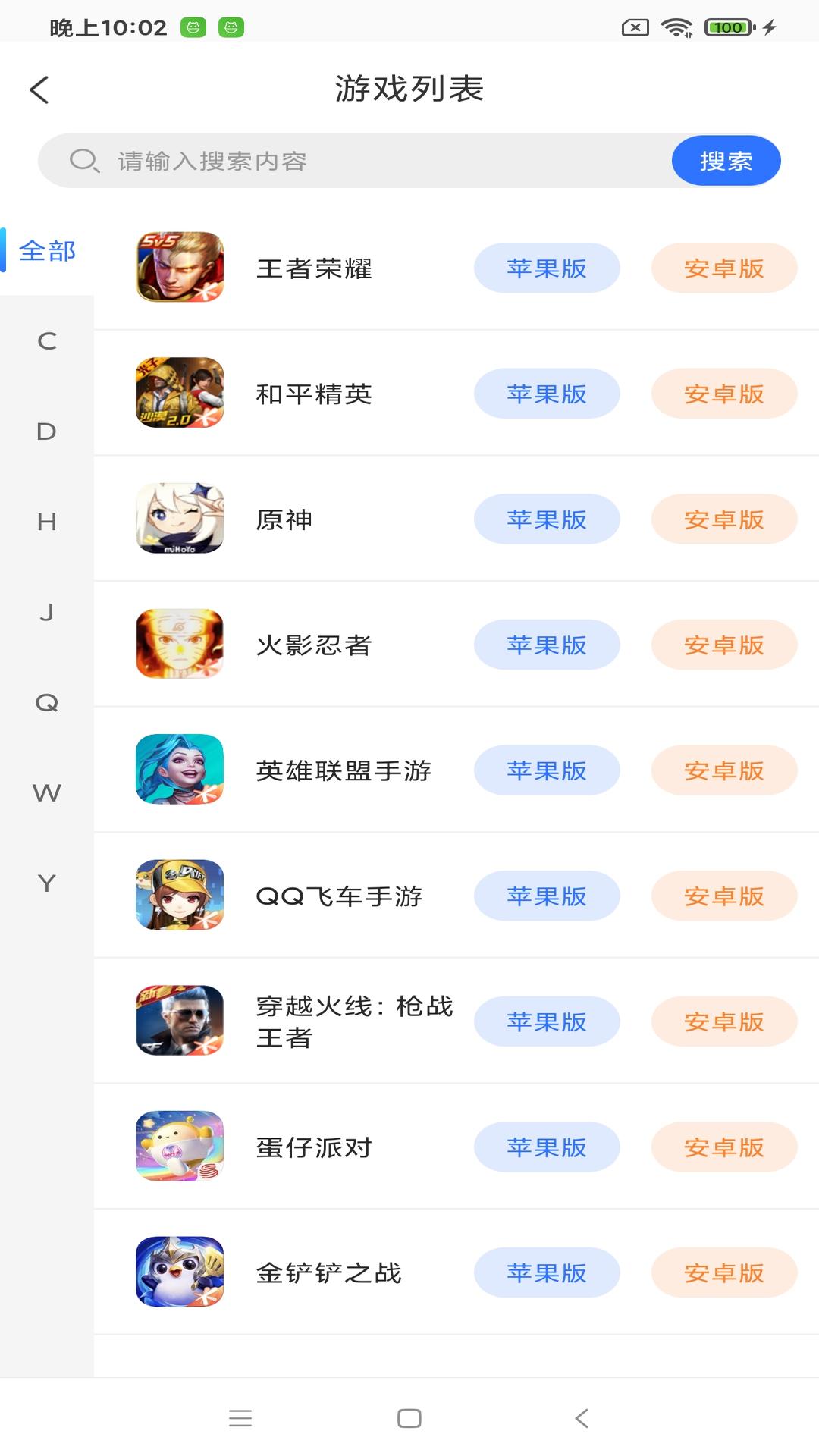Choose 苹果版 for 王者荣耀
This screenshot has height=1456, width=819.
point(547,268)
